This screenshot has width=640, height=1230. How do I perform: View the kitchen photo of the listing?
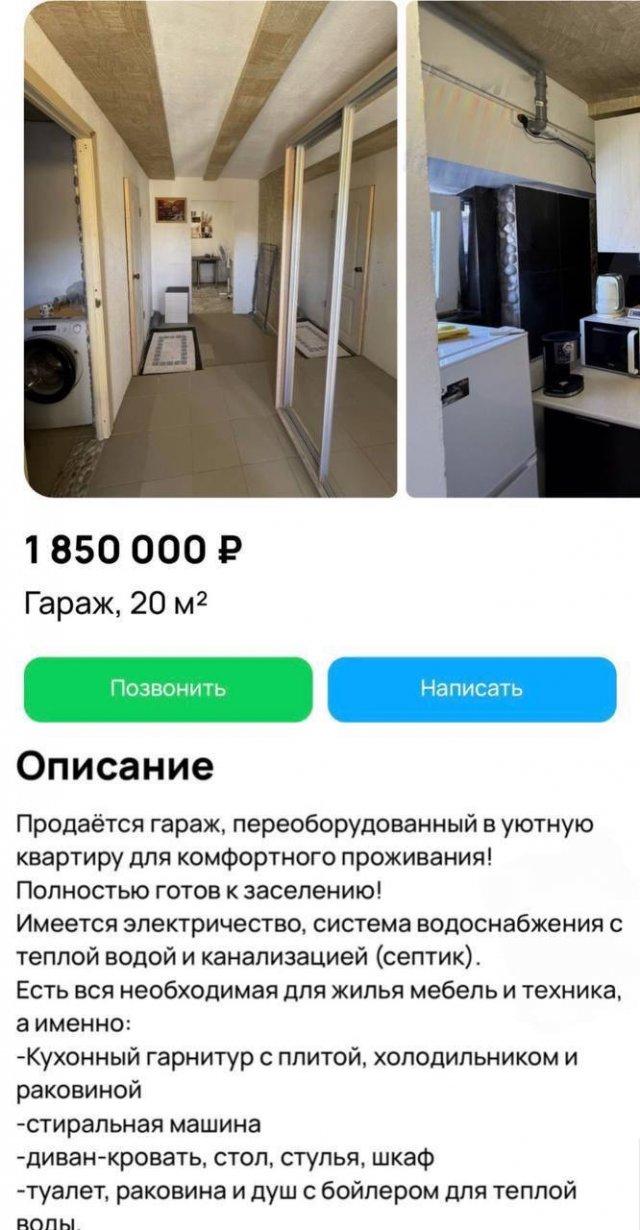pyautogui.click(x=524, y=250)
